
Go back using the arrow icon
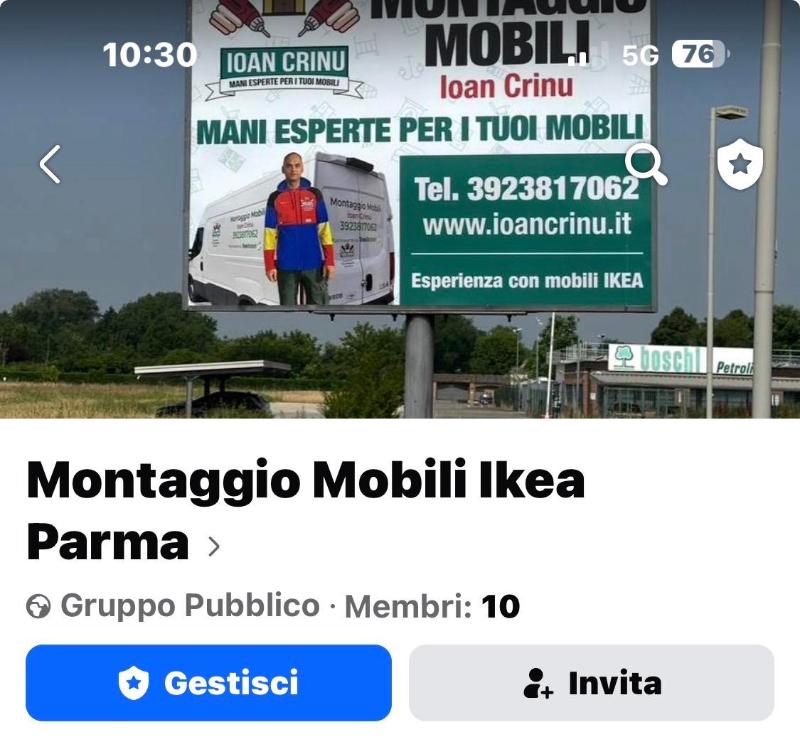pos(50,164)
